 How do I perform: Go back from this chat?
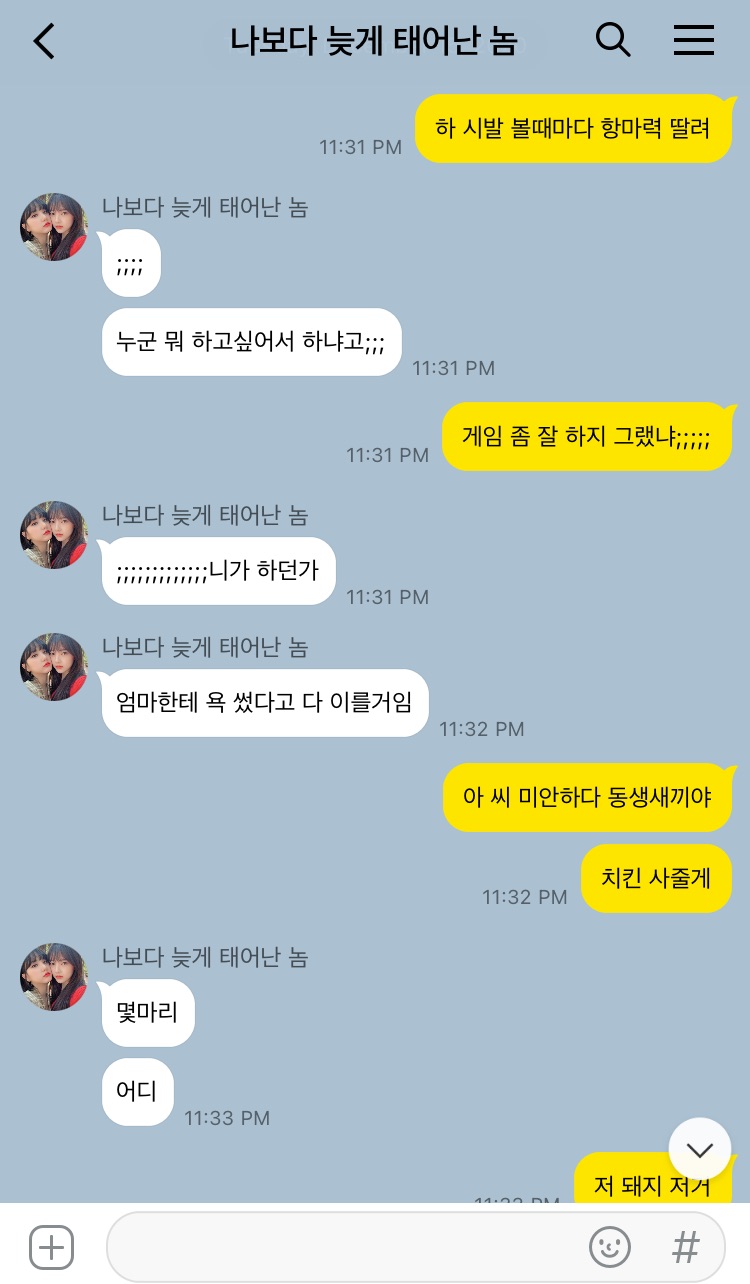(x=44, y=41)
